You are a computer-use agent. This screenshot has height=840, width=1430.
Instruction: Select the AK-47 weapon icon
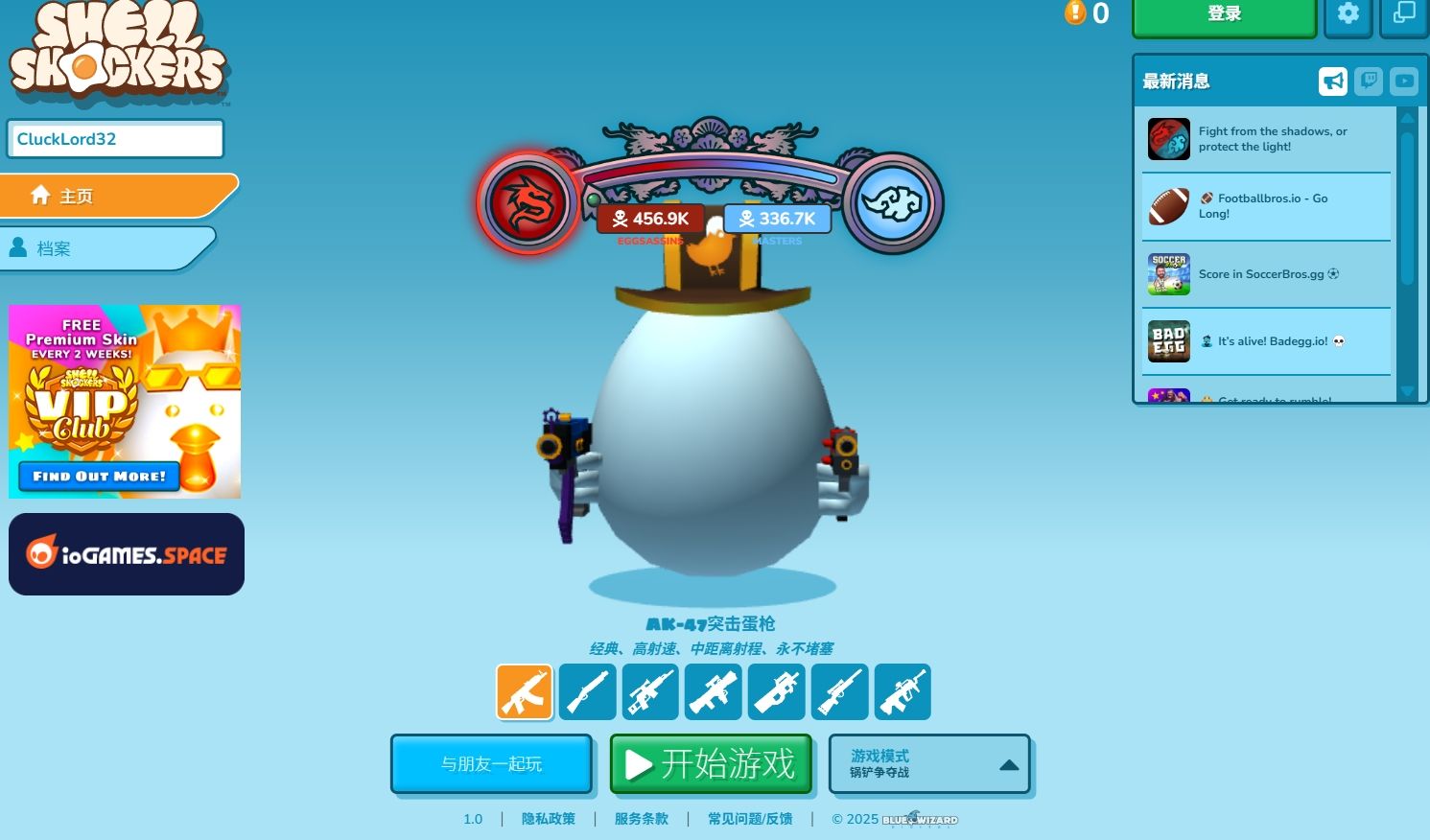[x=525, y=692]
